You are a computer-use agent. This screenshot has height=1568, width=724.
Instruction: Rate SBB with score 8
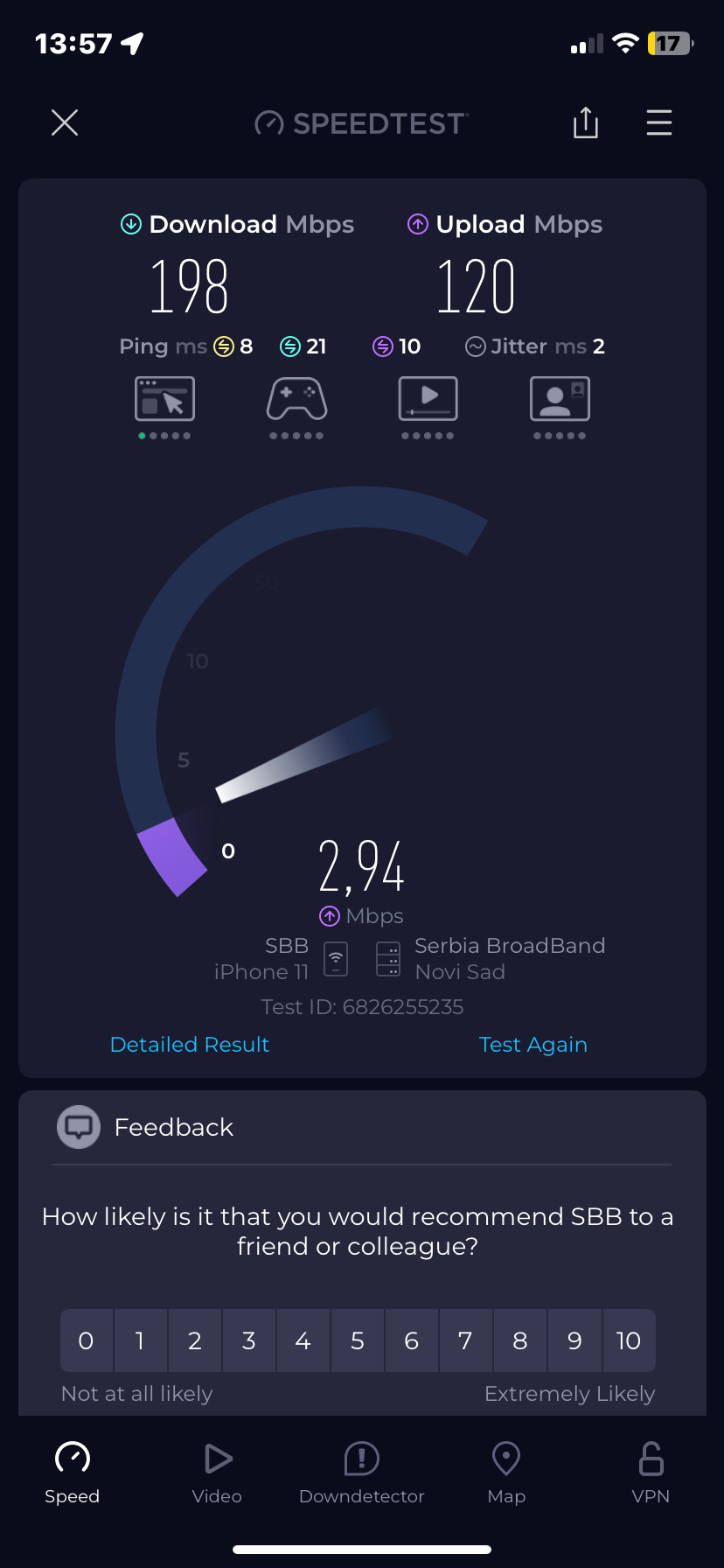(519, 1340)
